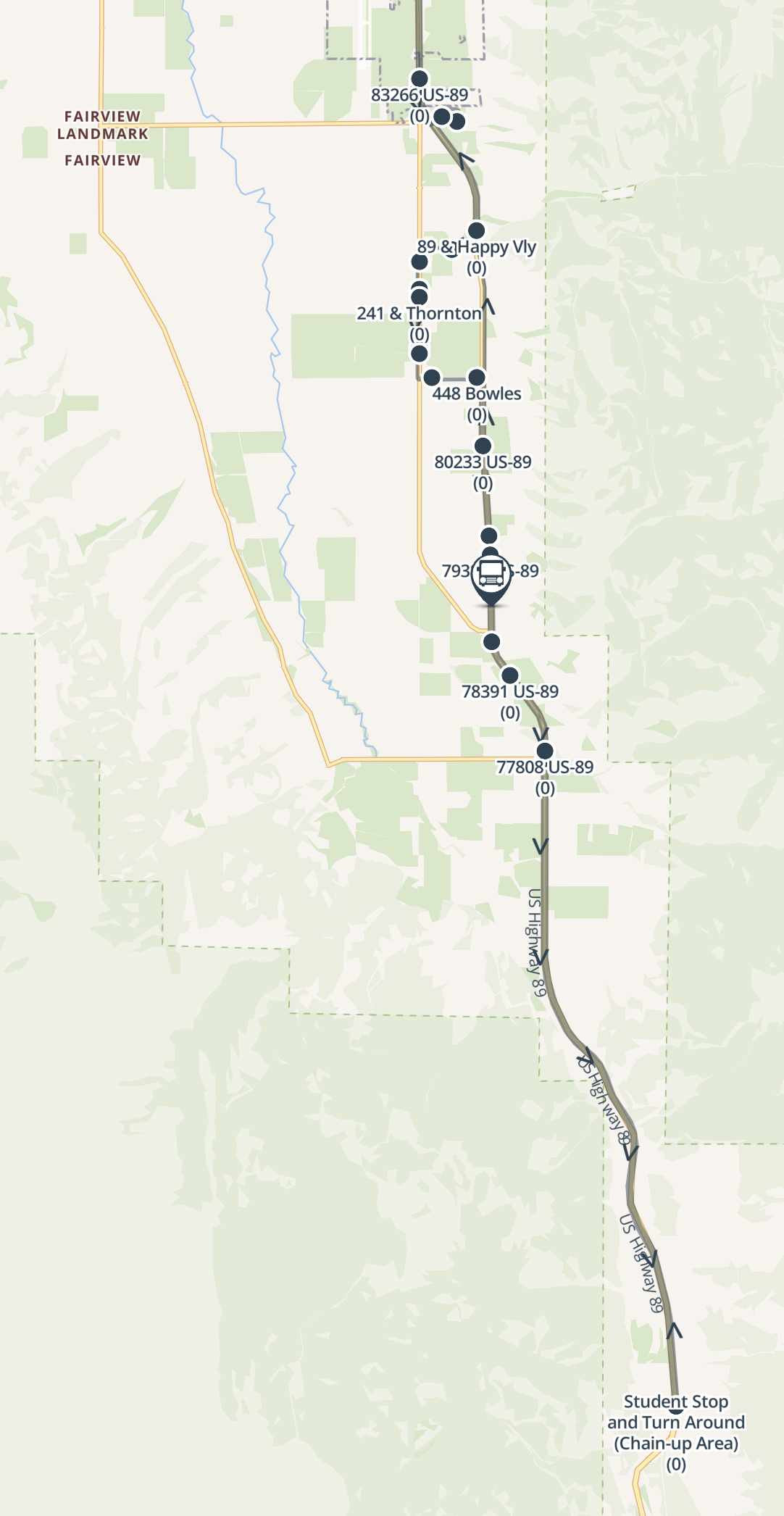Select the 241 & Thornton stop marker
The height and width of the screenshot is (1516, 784).
[x=420, y=296]
